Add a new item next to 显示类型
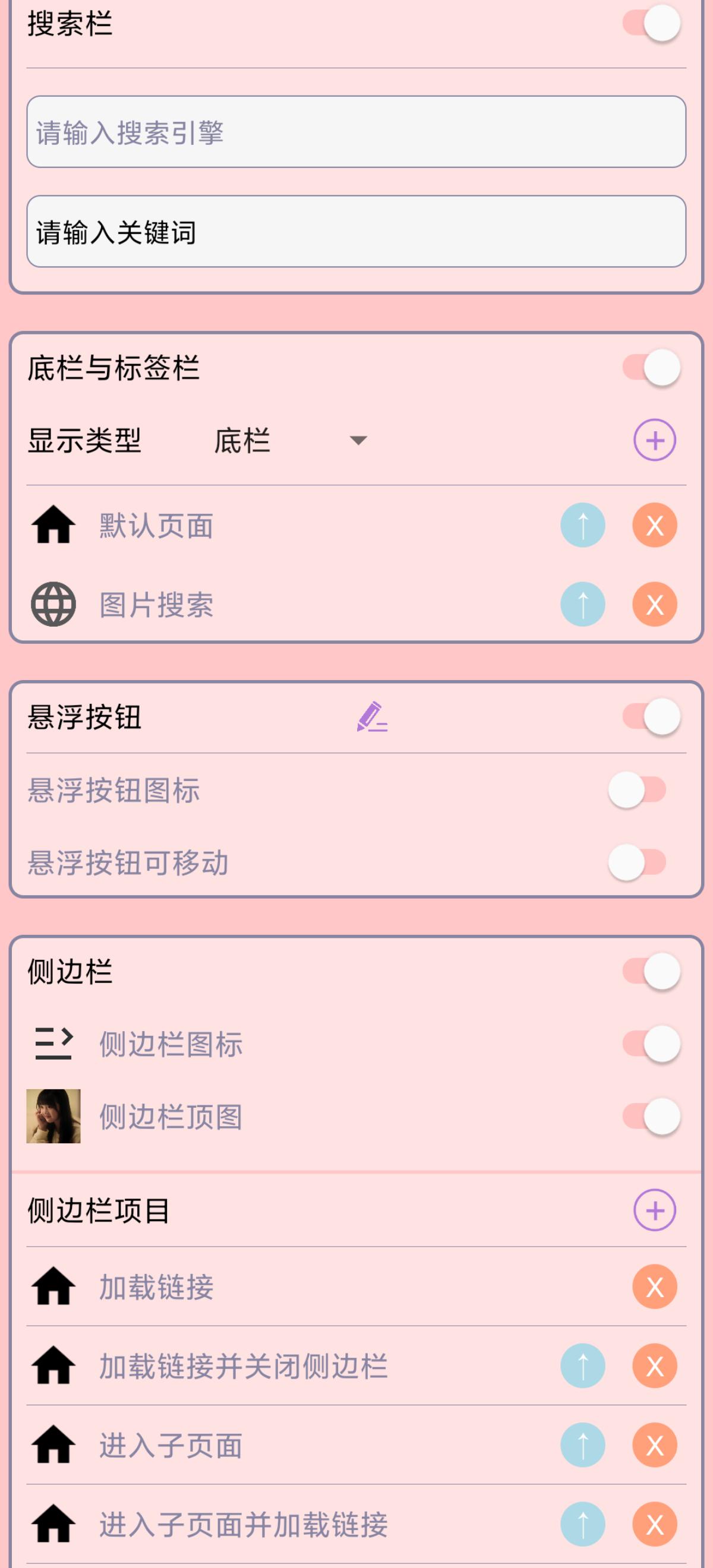 [x=655, y=440]
